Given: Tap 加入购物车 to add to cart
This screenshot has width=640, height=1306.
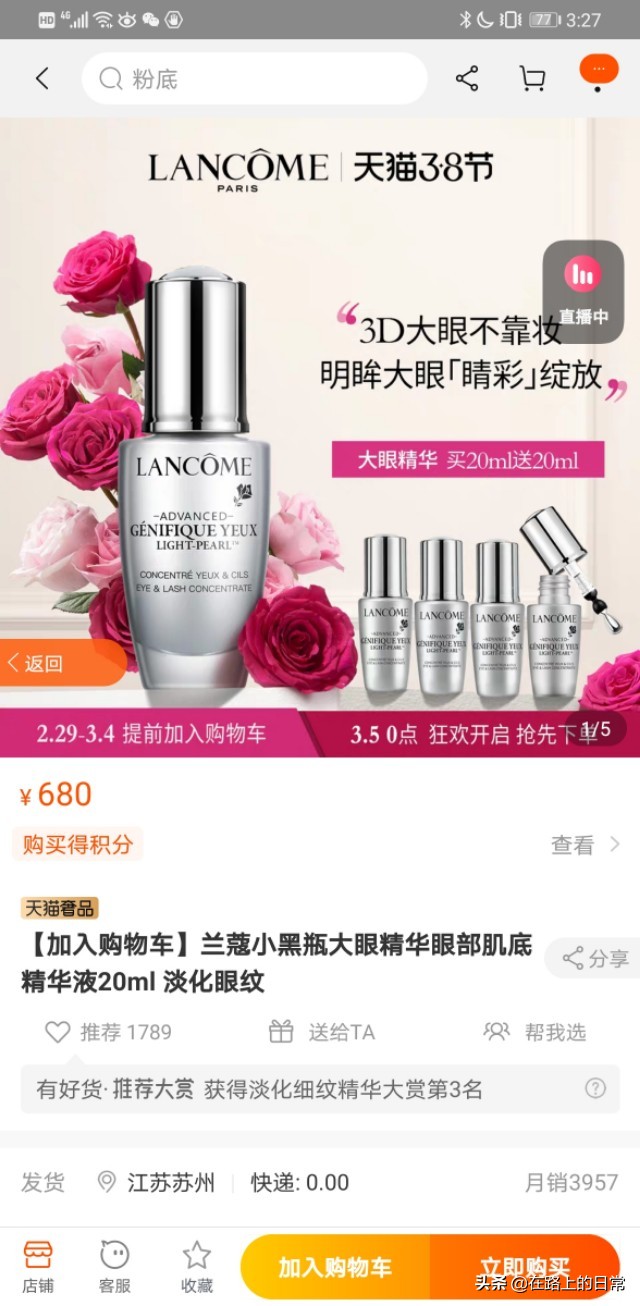Looking at the screenshot, I should [x=335, y=1268].
